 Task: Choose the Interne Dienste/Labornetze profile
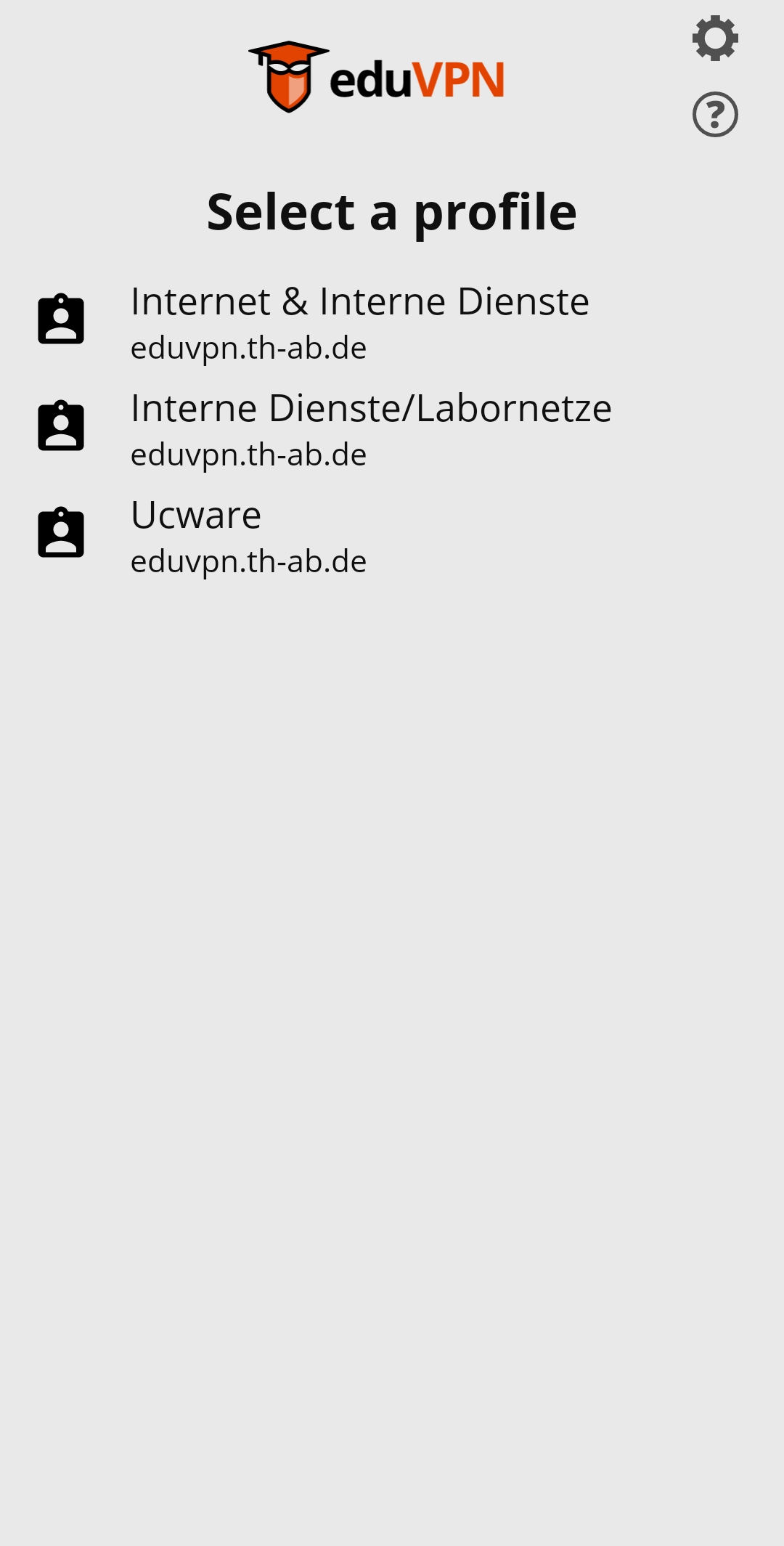(392, 428)
